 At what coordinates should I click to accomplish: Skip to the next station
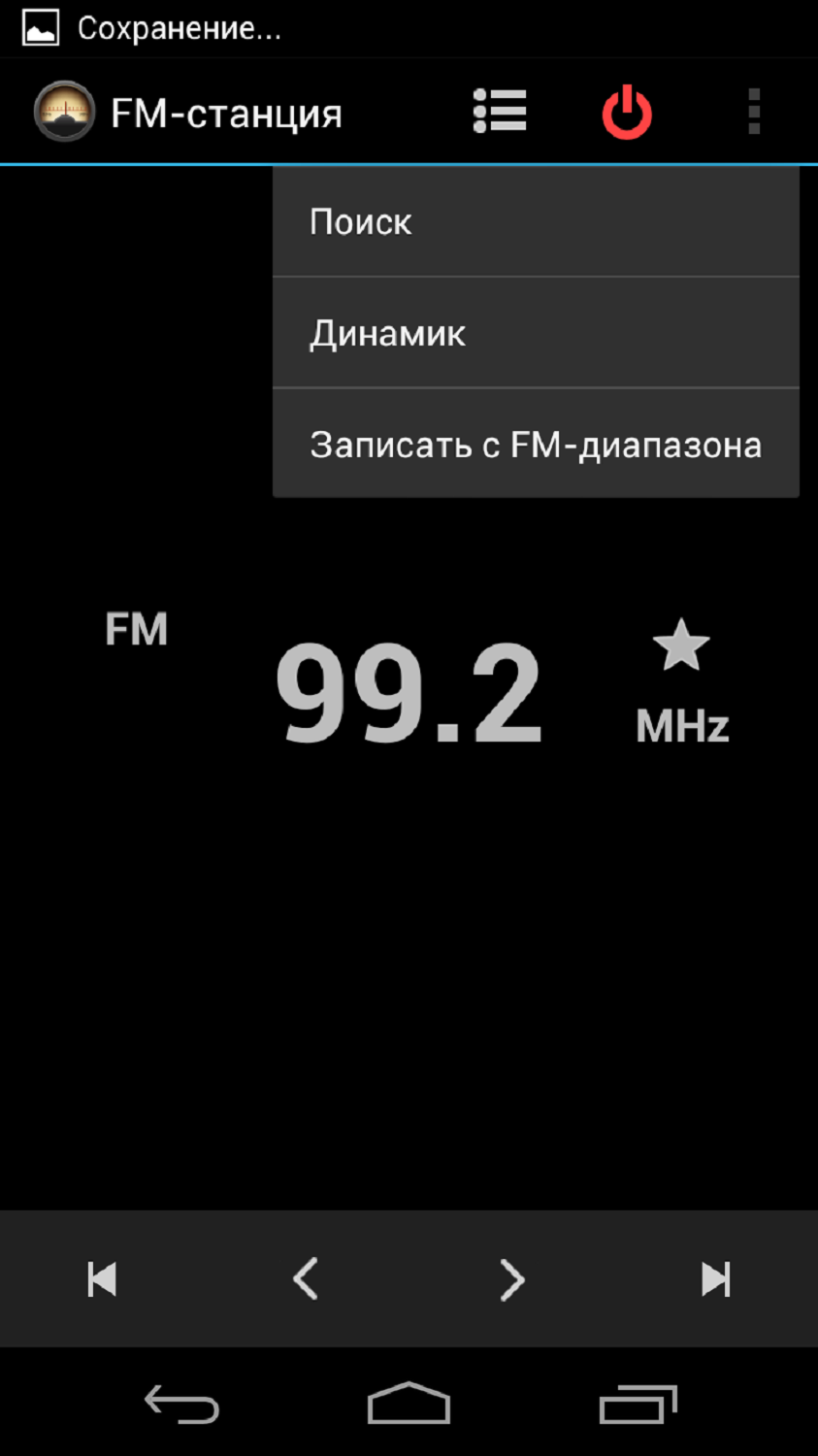(716, 1279)
